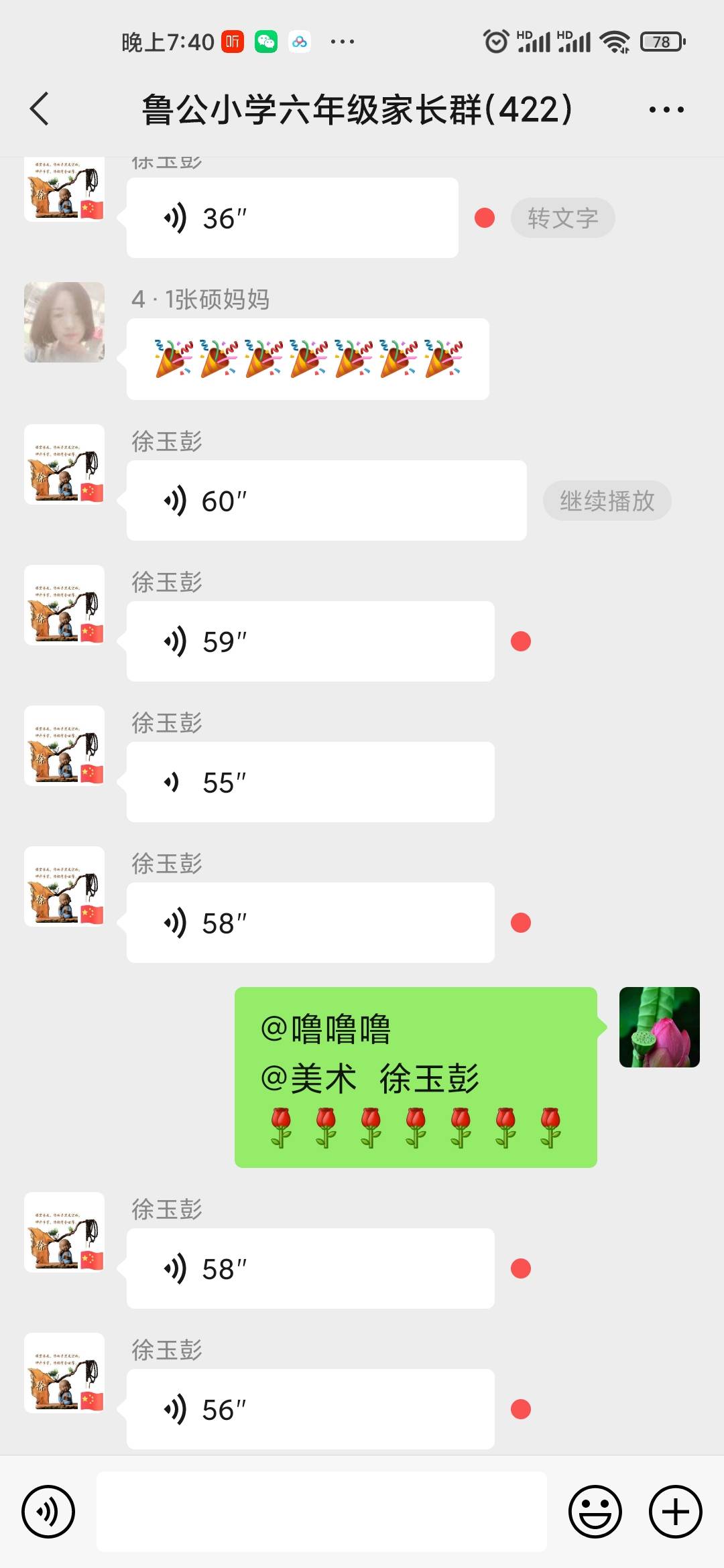Play the 60" voice message
724x1568 pixels.
point(325,501)
